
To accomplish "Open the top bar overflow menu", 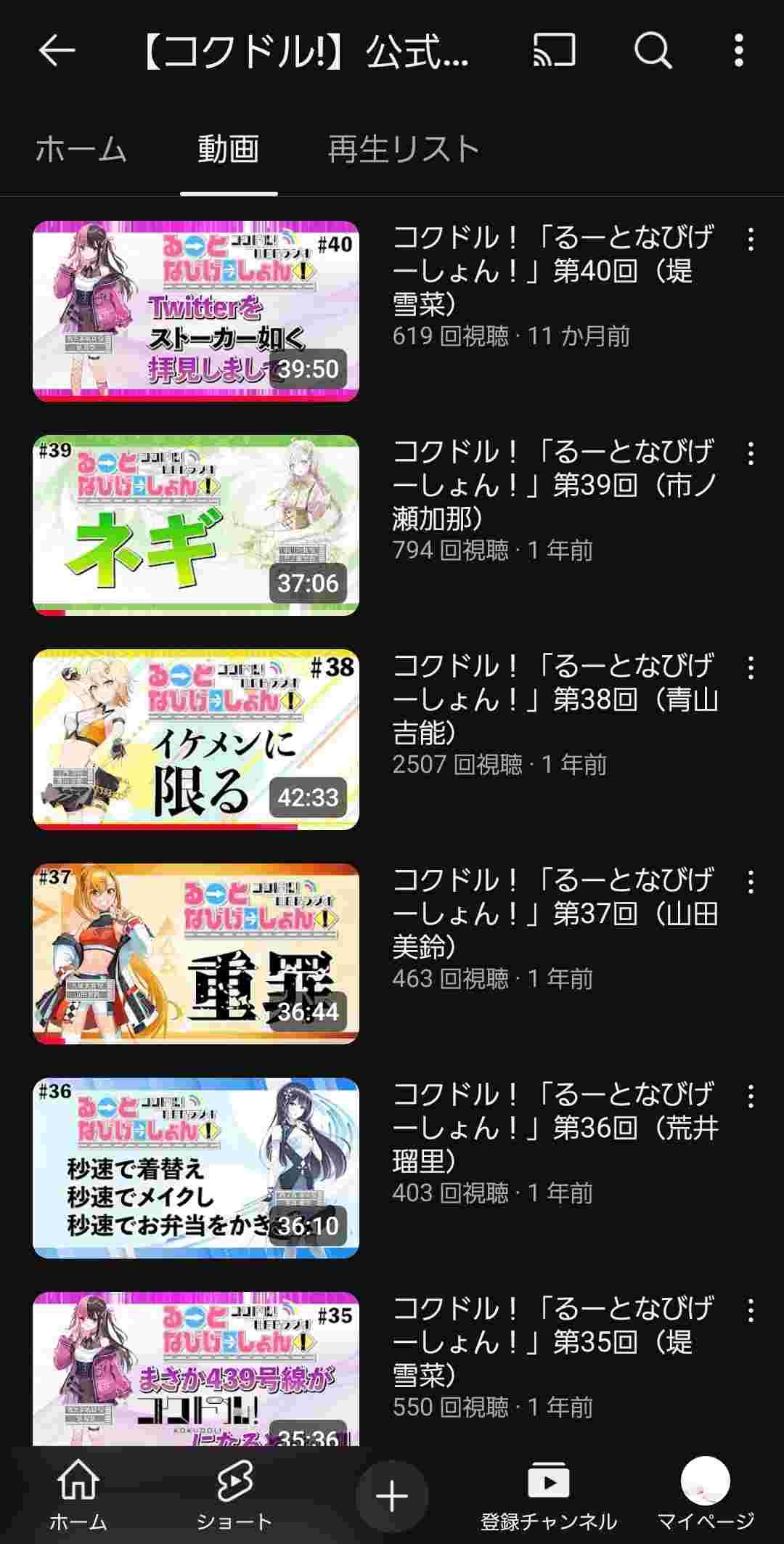I will point(739,50).
